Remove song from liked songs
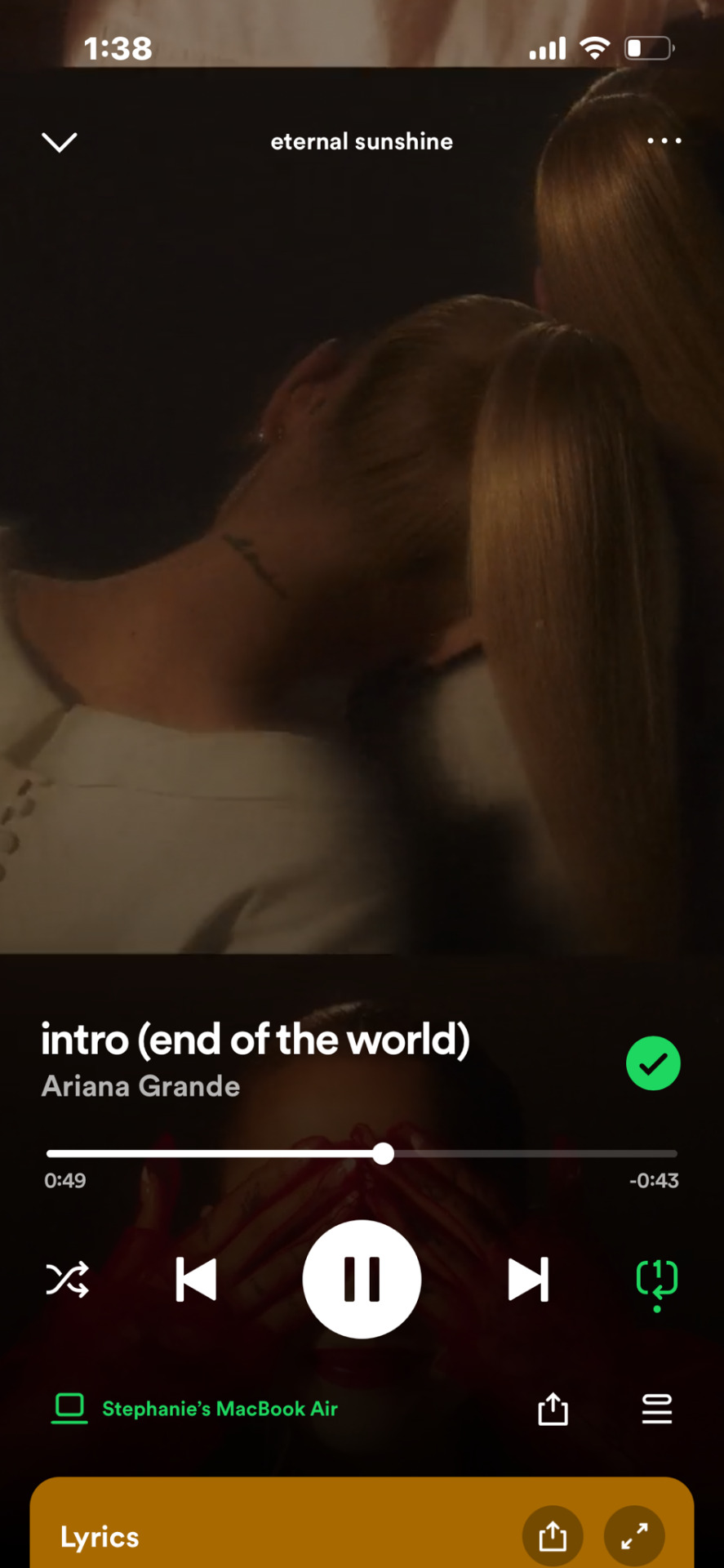The width and height of the screenshot is (724, 1568). click(x=653, y=1063)
